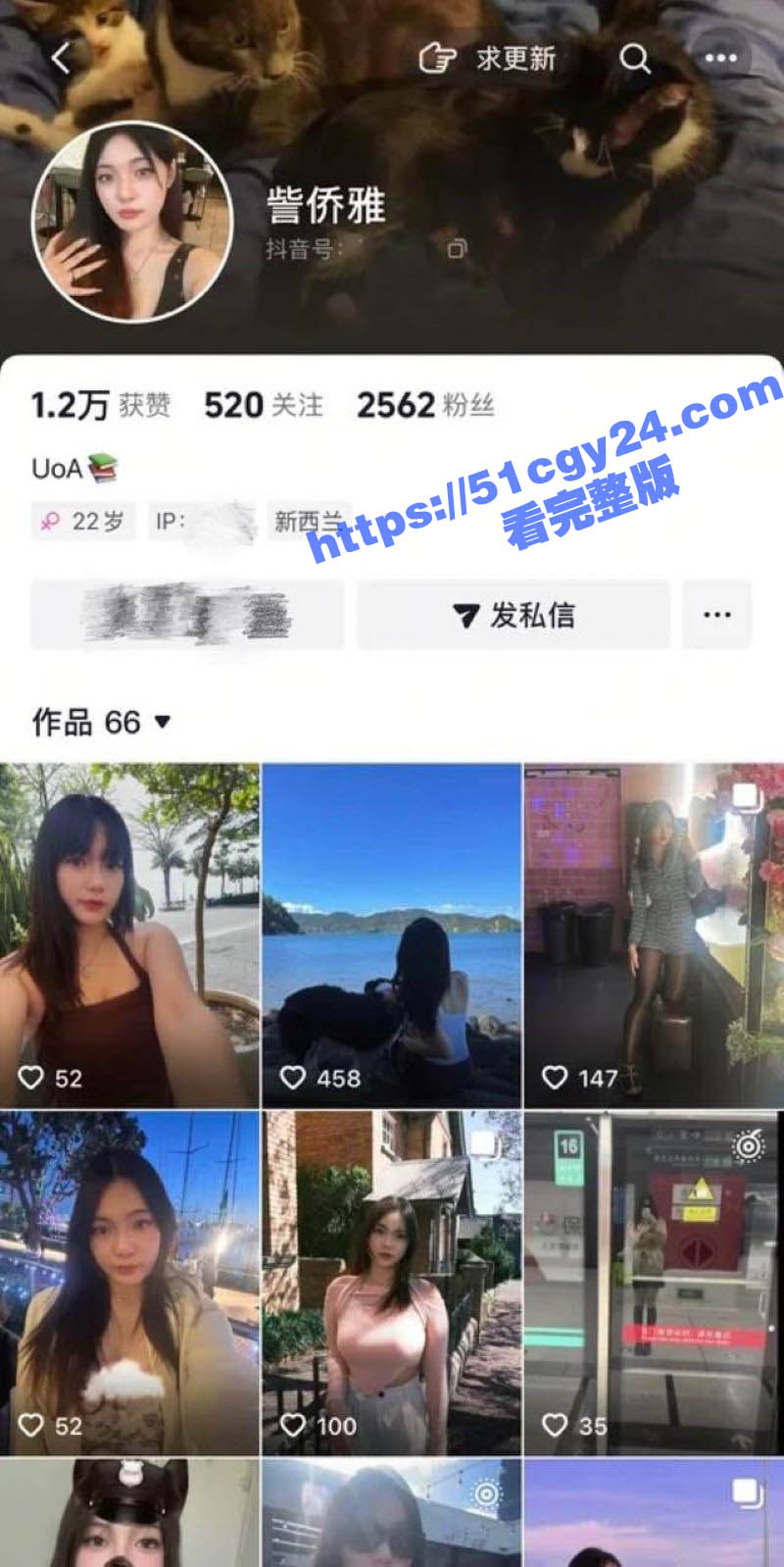The image size is (784, 1567).
Task: Open the 2562 粉丝 followers list
Action: [425, 405]
